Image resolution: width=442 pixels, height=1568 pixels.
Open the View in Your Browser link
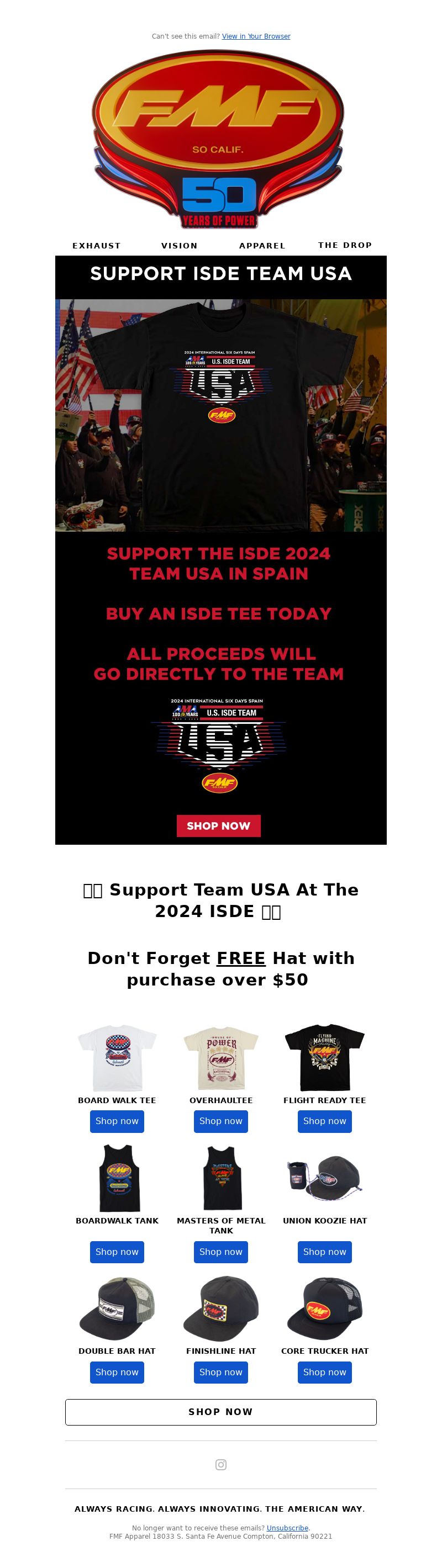coord(256,36)
